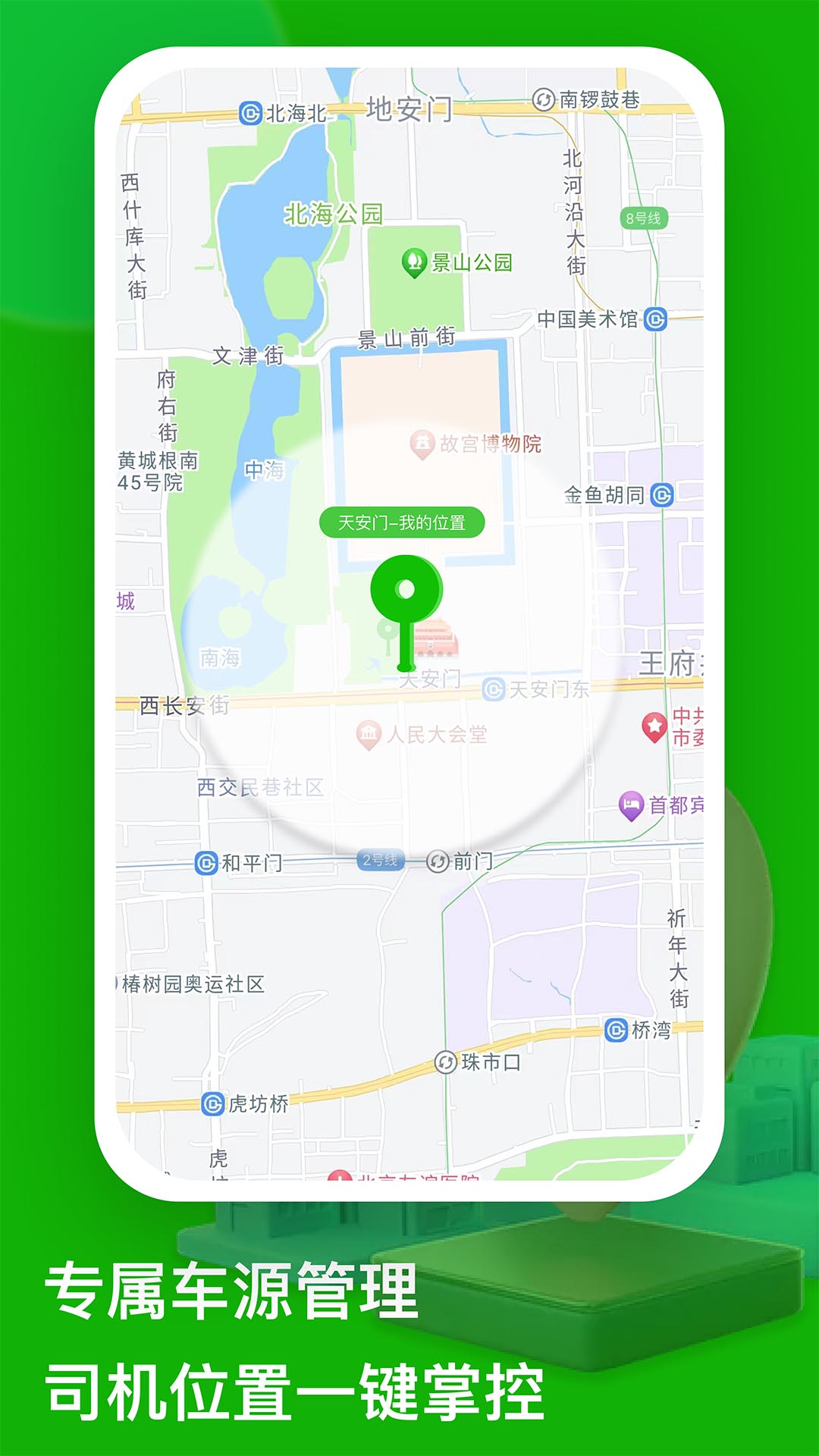Select the 人民大会堂 landmark pin
Viewport: 819px width, 1456px height.
tap(368, 732)
